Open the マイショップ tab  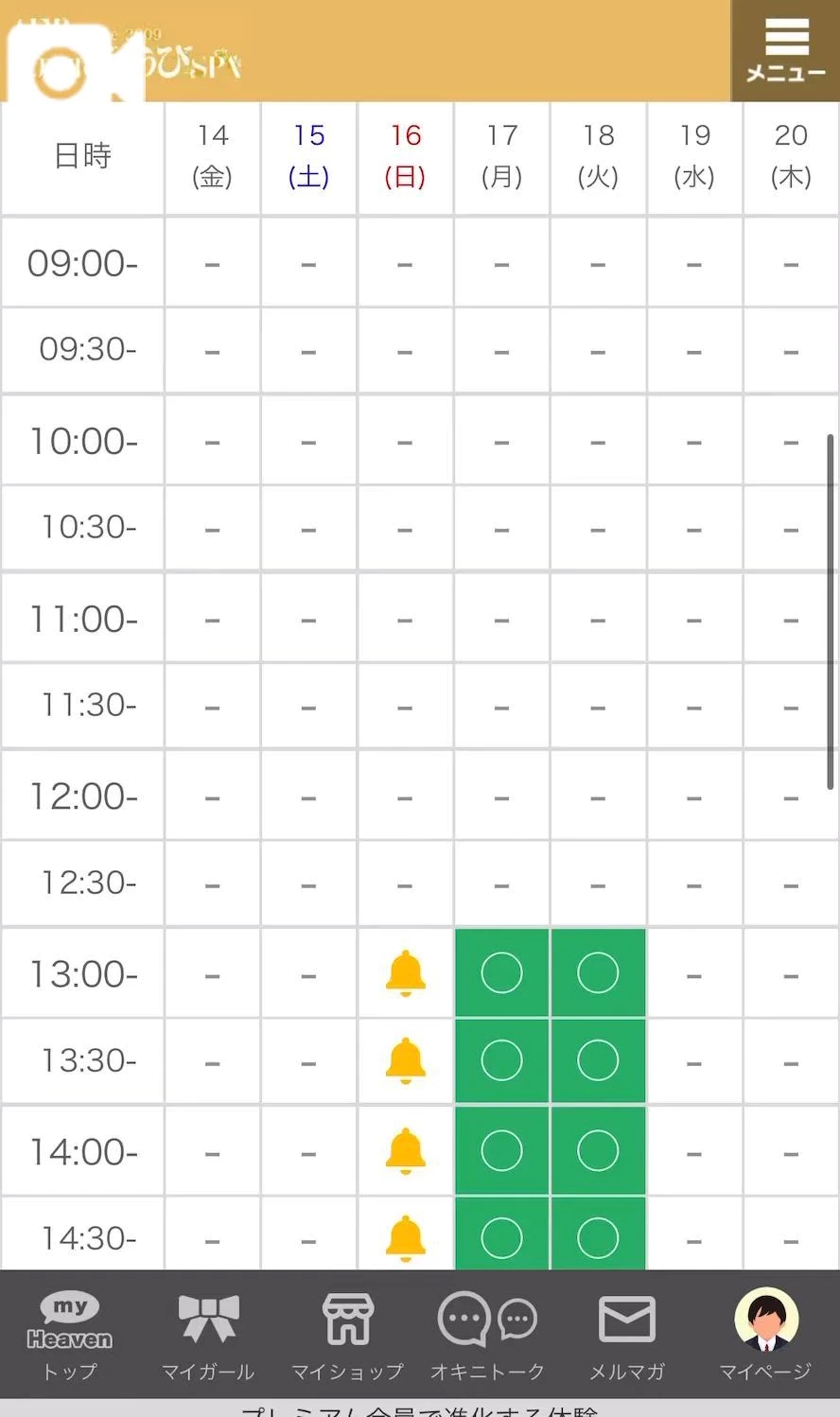347,1334
